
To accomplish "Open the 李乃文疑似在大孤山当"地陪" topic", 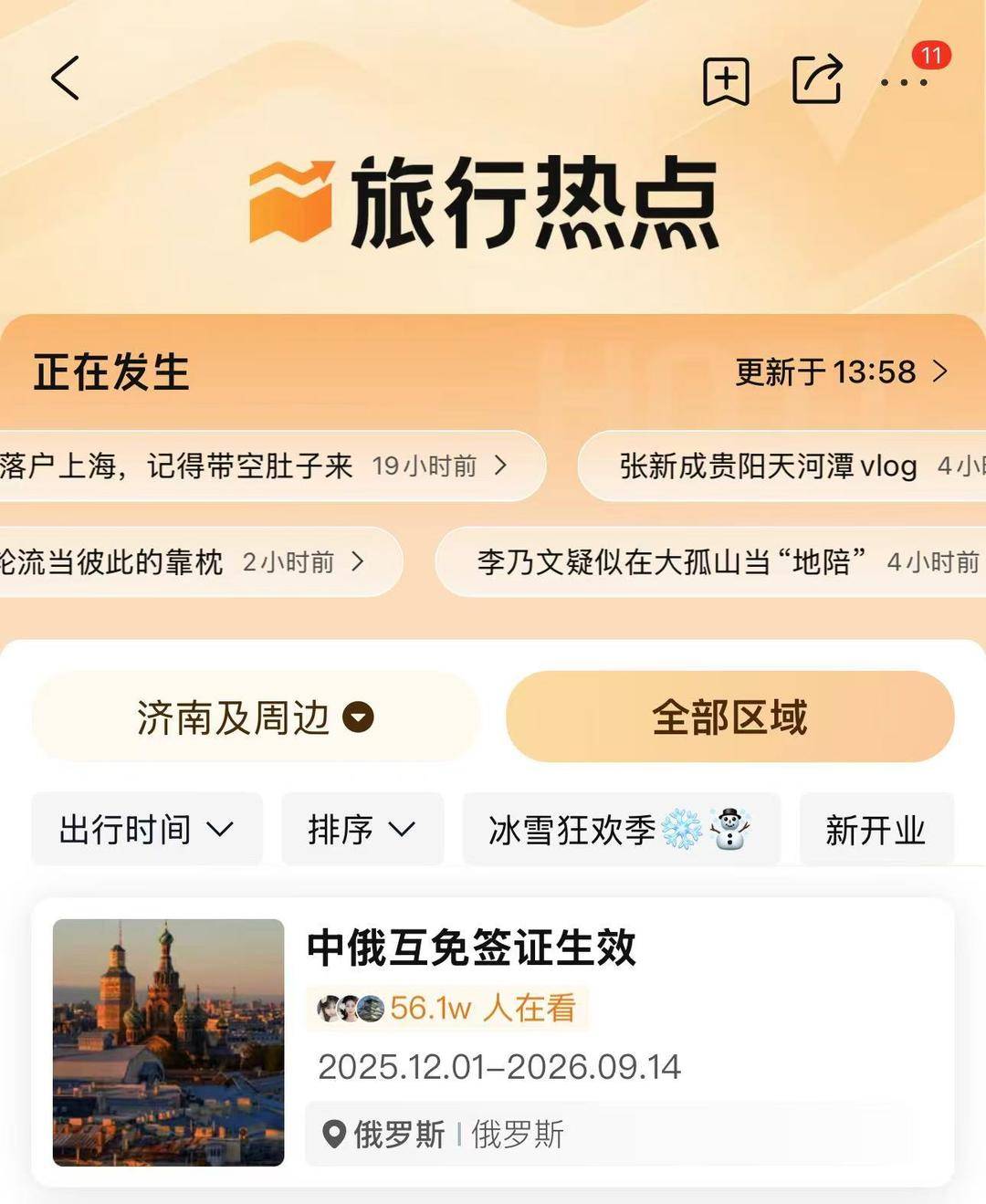I will tap(712, 562).
